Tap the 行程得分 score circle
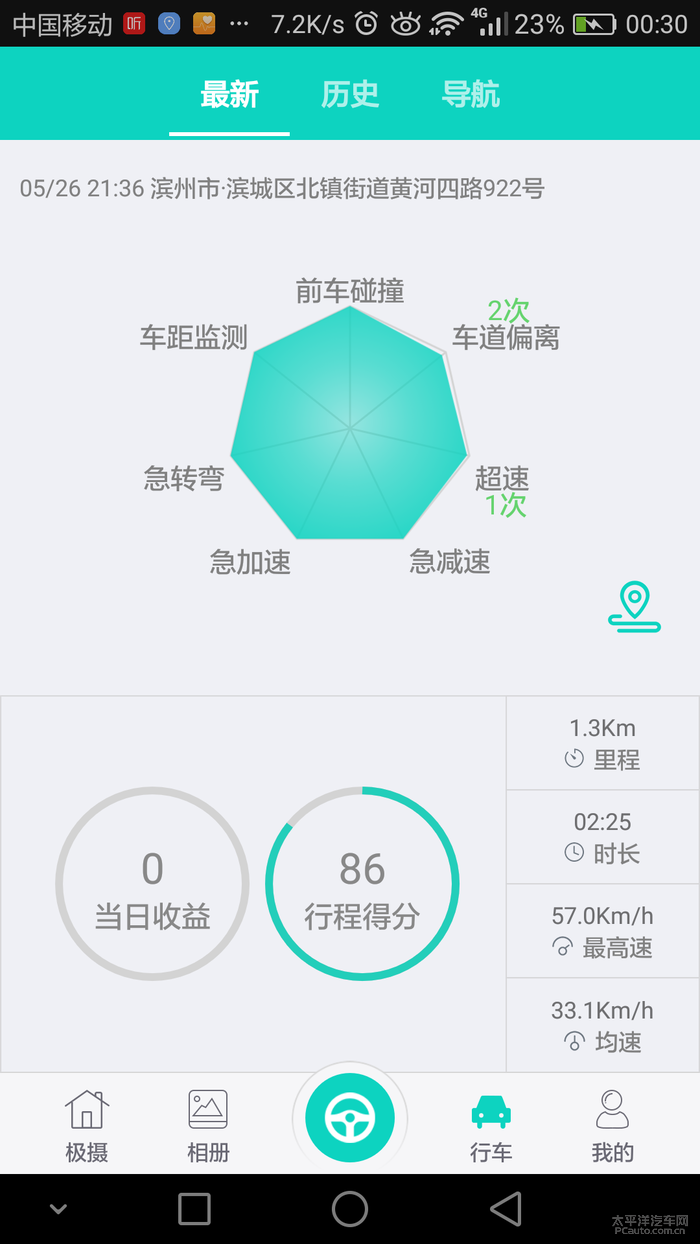Viewport: 700px width, 1244px height. 362,884
